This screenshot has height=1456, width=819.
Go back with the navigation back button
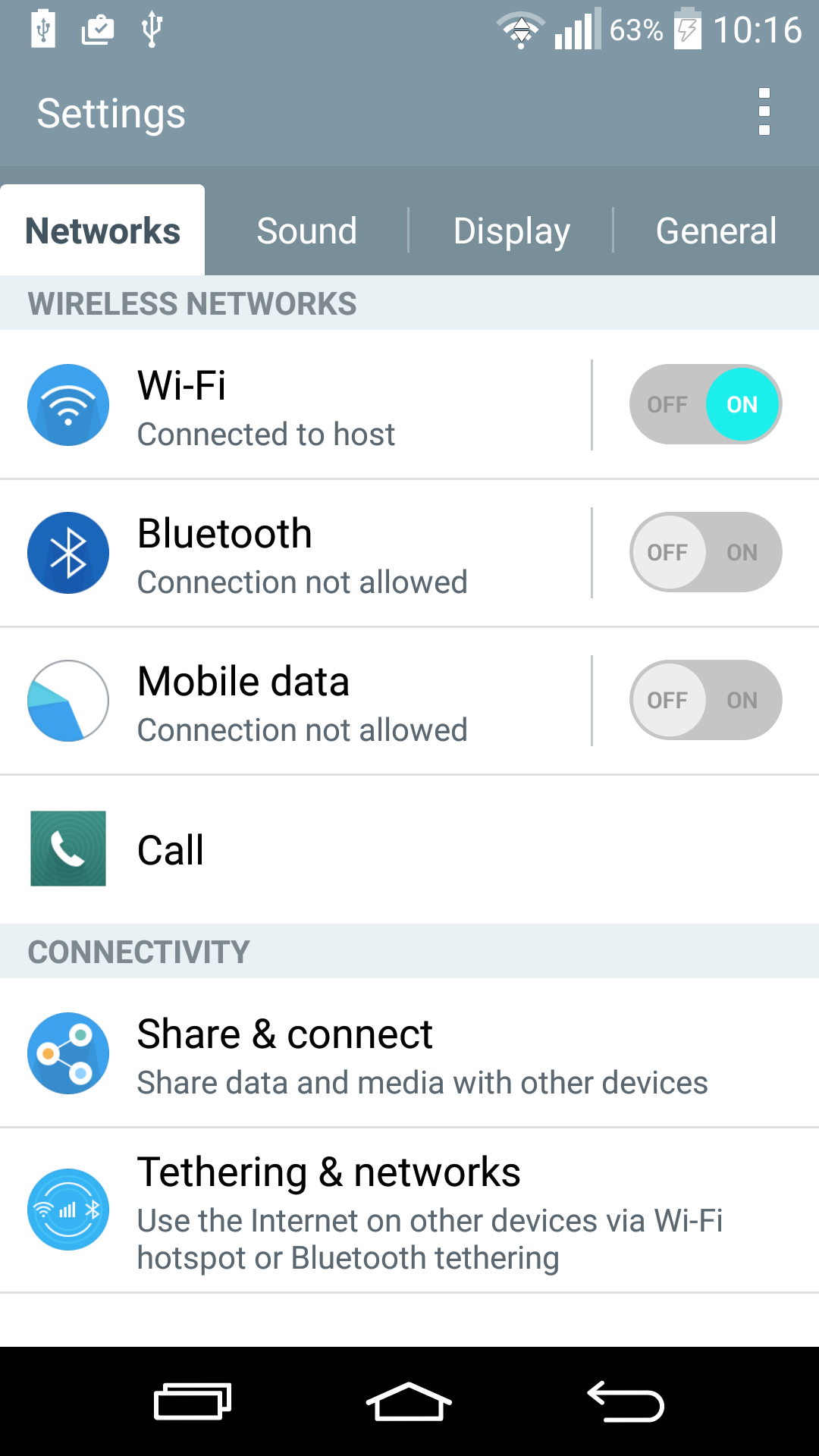tap(626, 1401)
